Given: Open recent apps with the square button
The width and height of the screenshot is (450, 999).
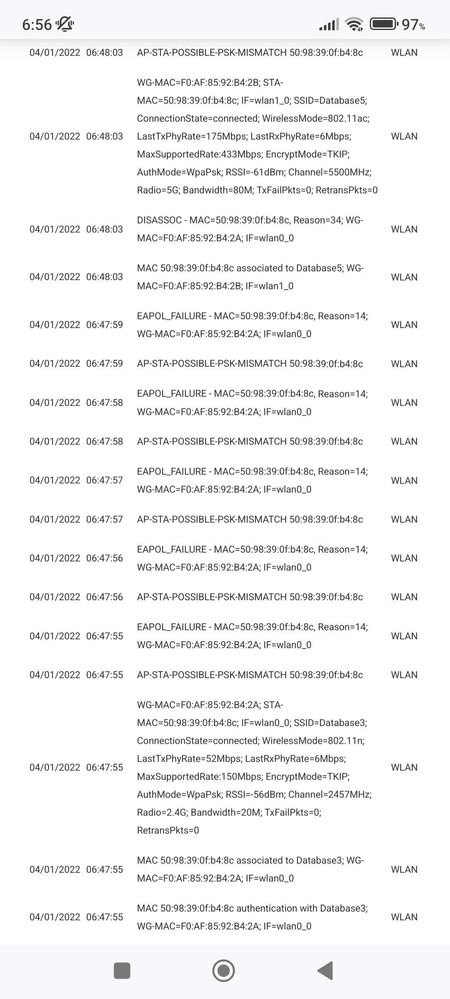Looking at the screenshot, I should coord(122,970).
